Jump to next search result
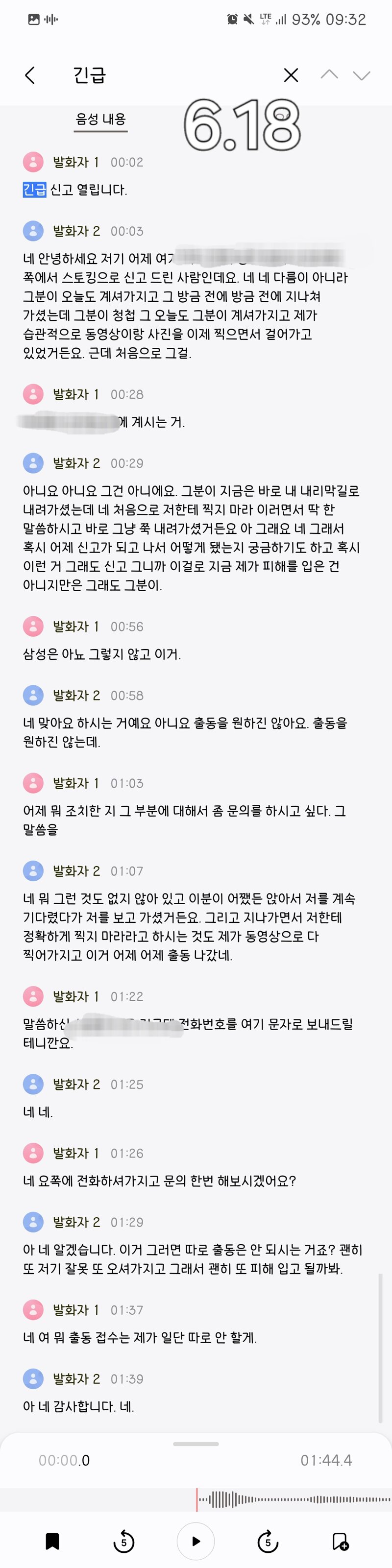Screen dimensions: 392x1568 (x=362, y=75)
